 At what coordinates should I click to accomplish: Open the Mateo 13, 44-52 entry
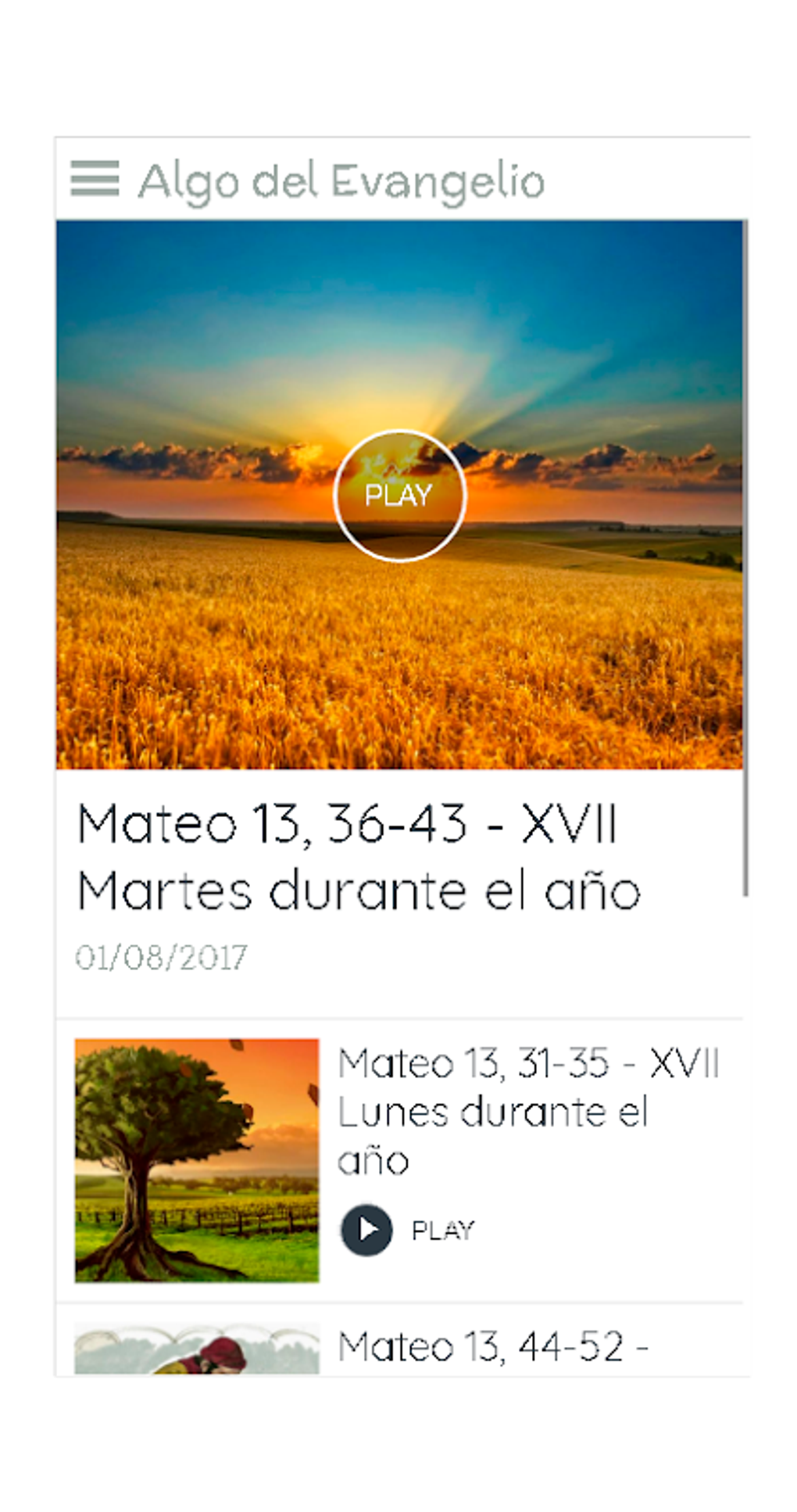click(492, 1346)
